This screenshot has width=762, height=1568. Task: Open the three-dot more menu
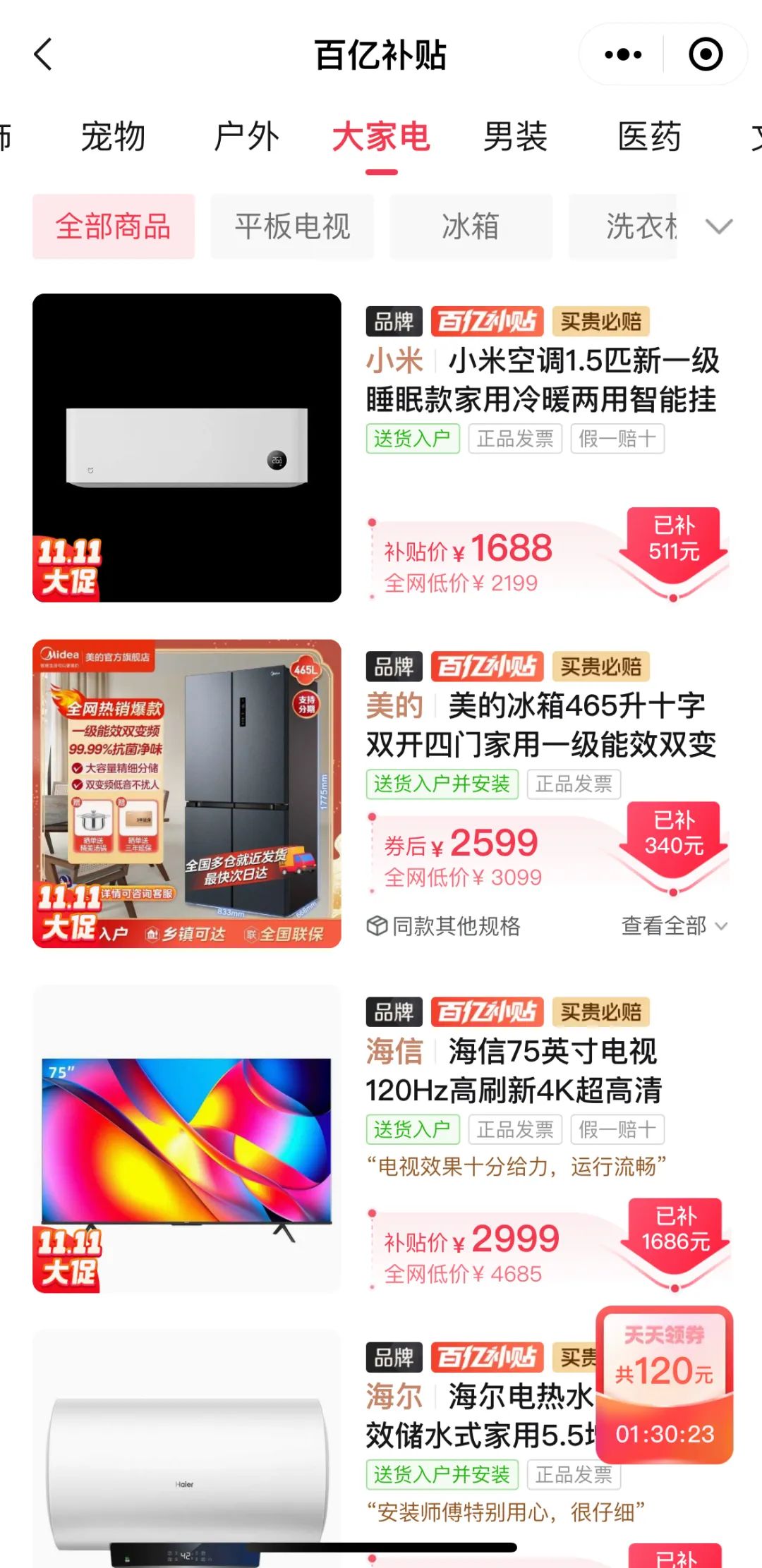pyautogui.click(x=623, y=54)
